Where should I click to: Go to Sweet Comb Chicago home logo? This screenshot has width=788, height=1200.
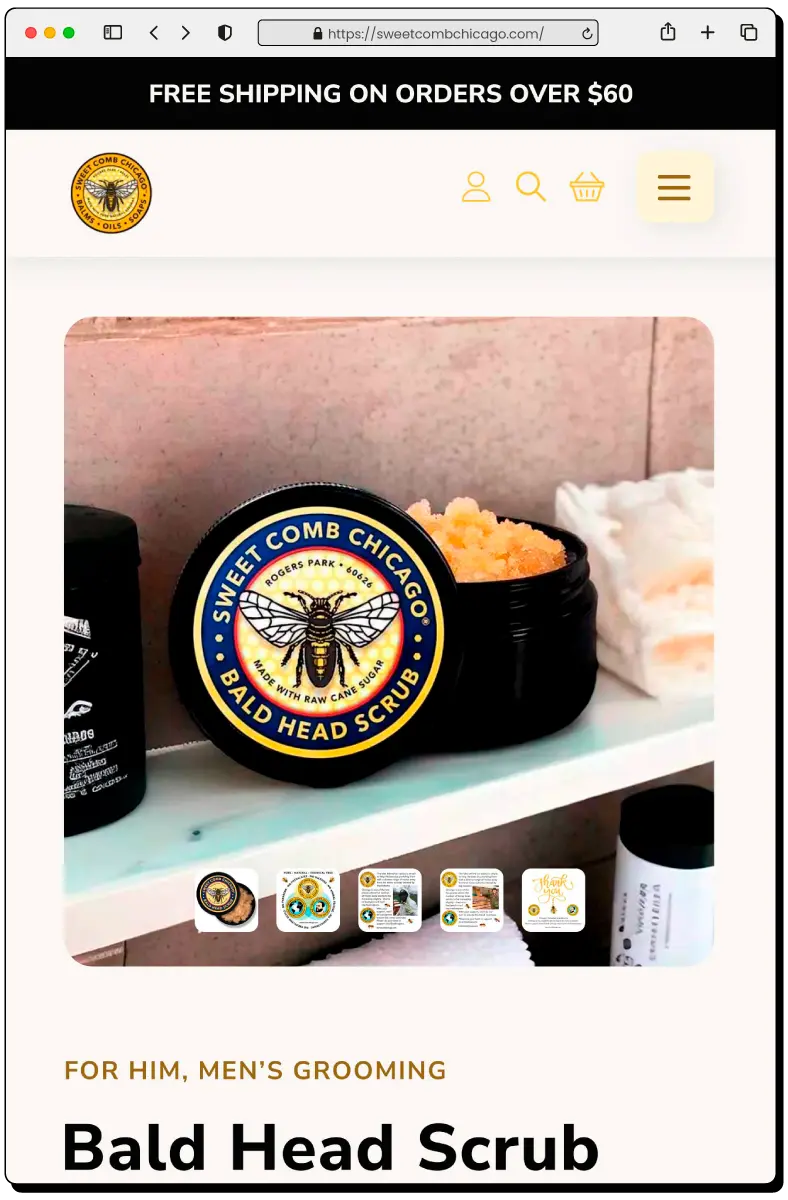pos(112,193)
